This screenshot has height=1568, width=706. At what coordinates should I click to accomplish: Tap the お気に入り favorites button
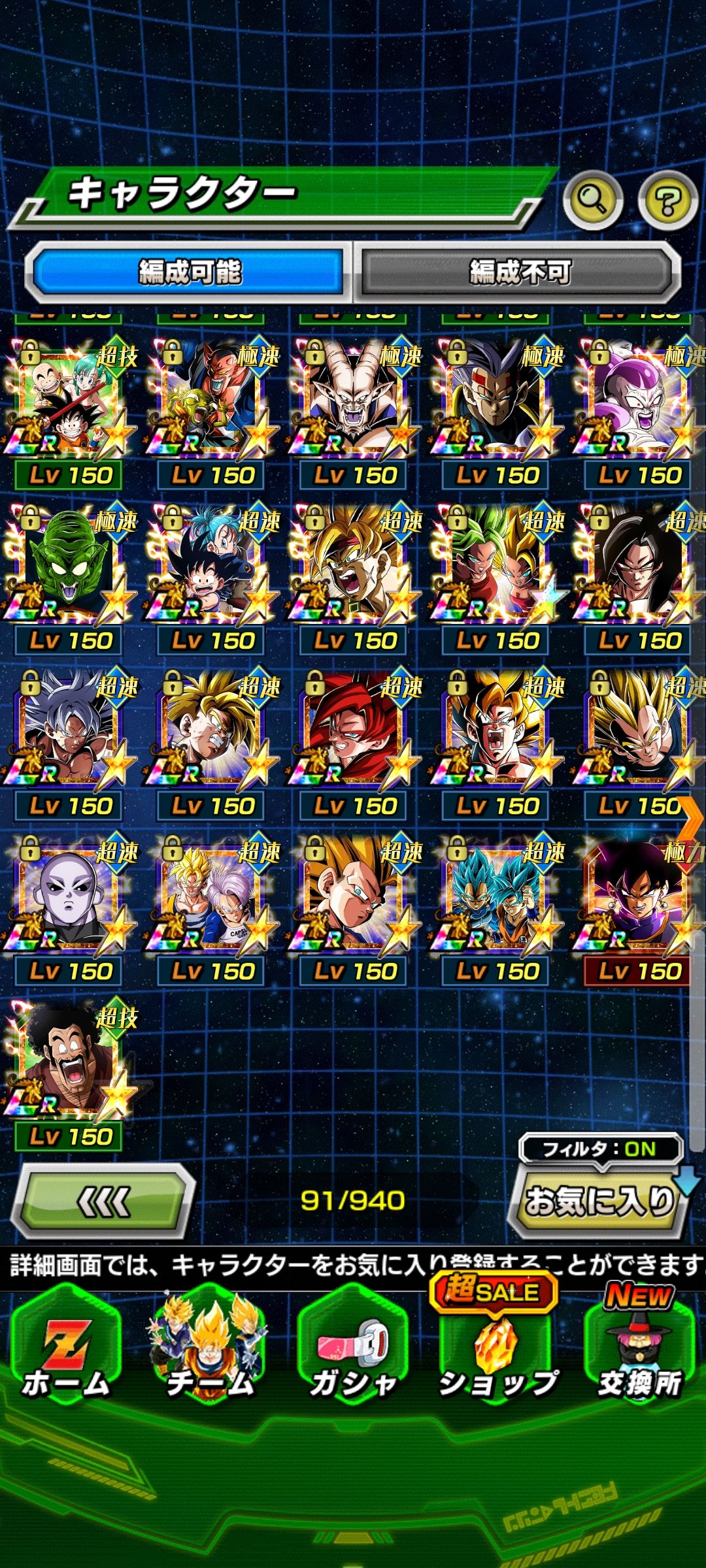(x=598, y=1201)
